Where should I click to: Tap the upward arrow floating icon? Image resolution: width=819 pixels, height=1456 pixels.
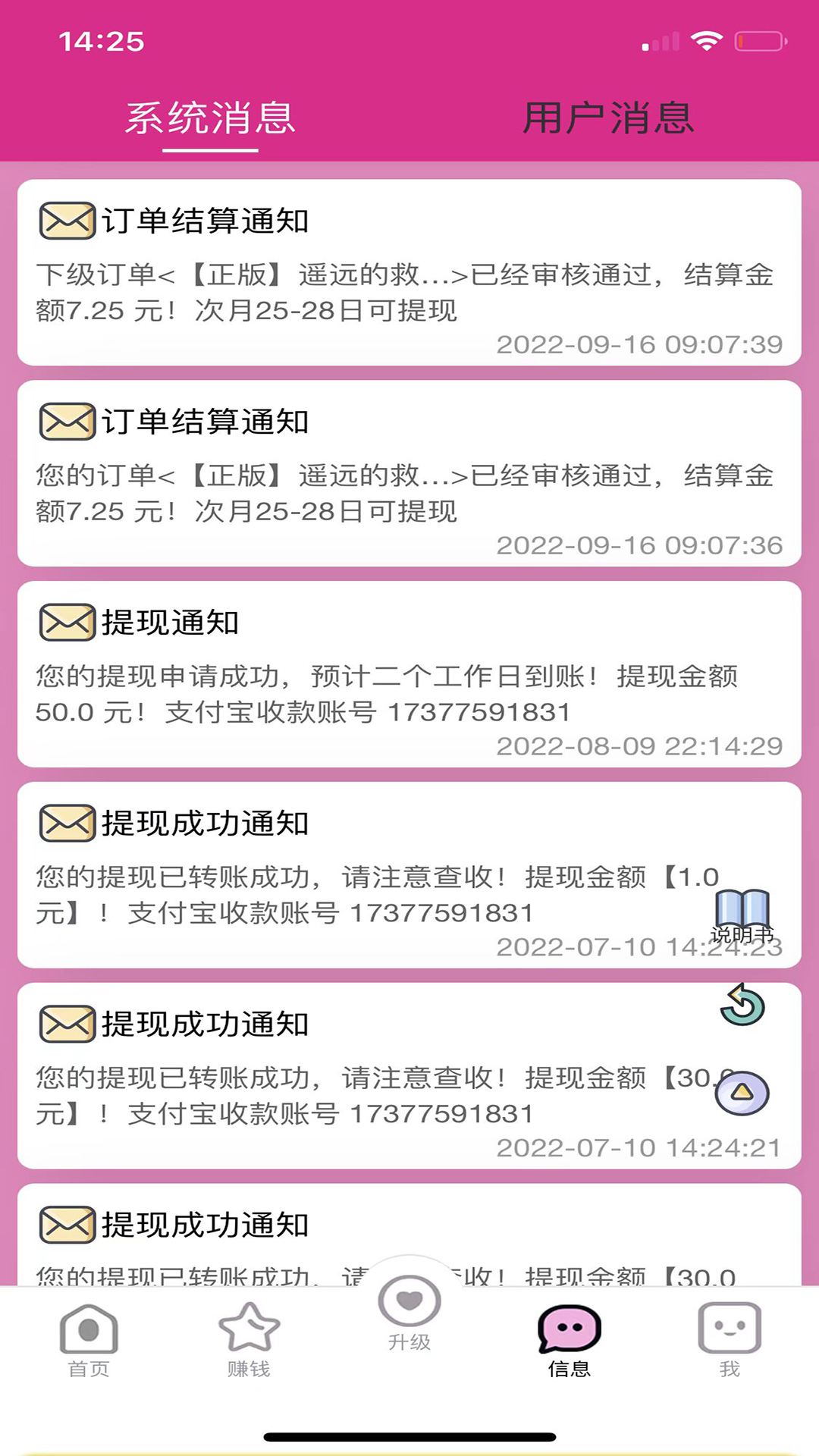(742, 1094)
